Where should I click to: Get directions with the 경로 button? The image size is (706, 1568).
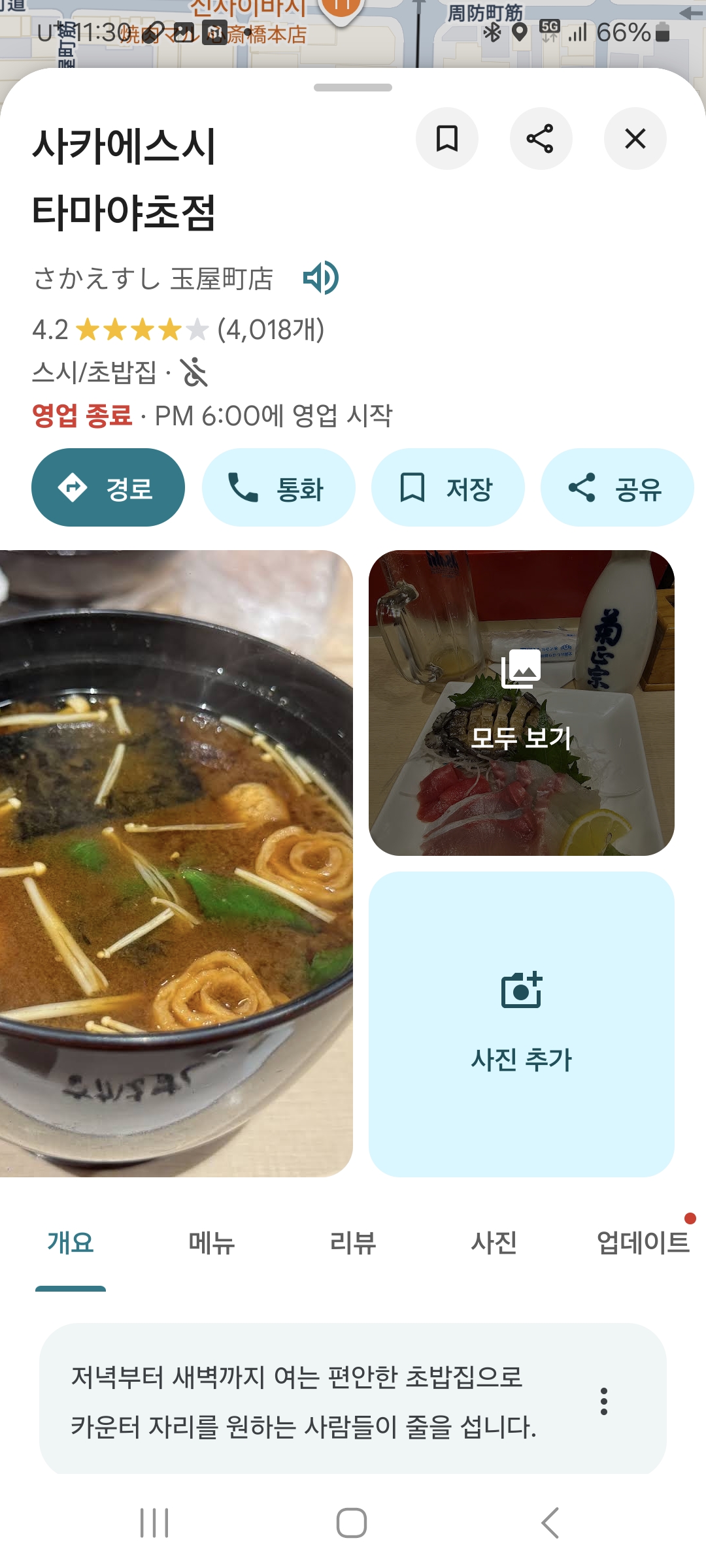pyautogui.click(x=108, y=487)
